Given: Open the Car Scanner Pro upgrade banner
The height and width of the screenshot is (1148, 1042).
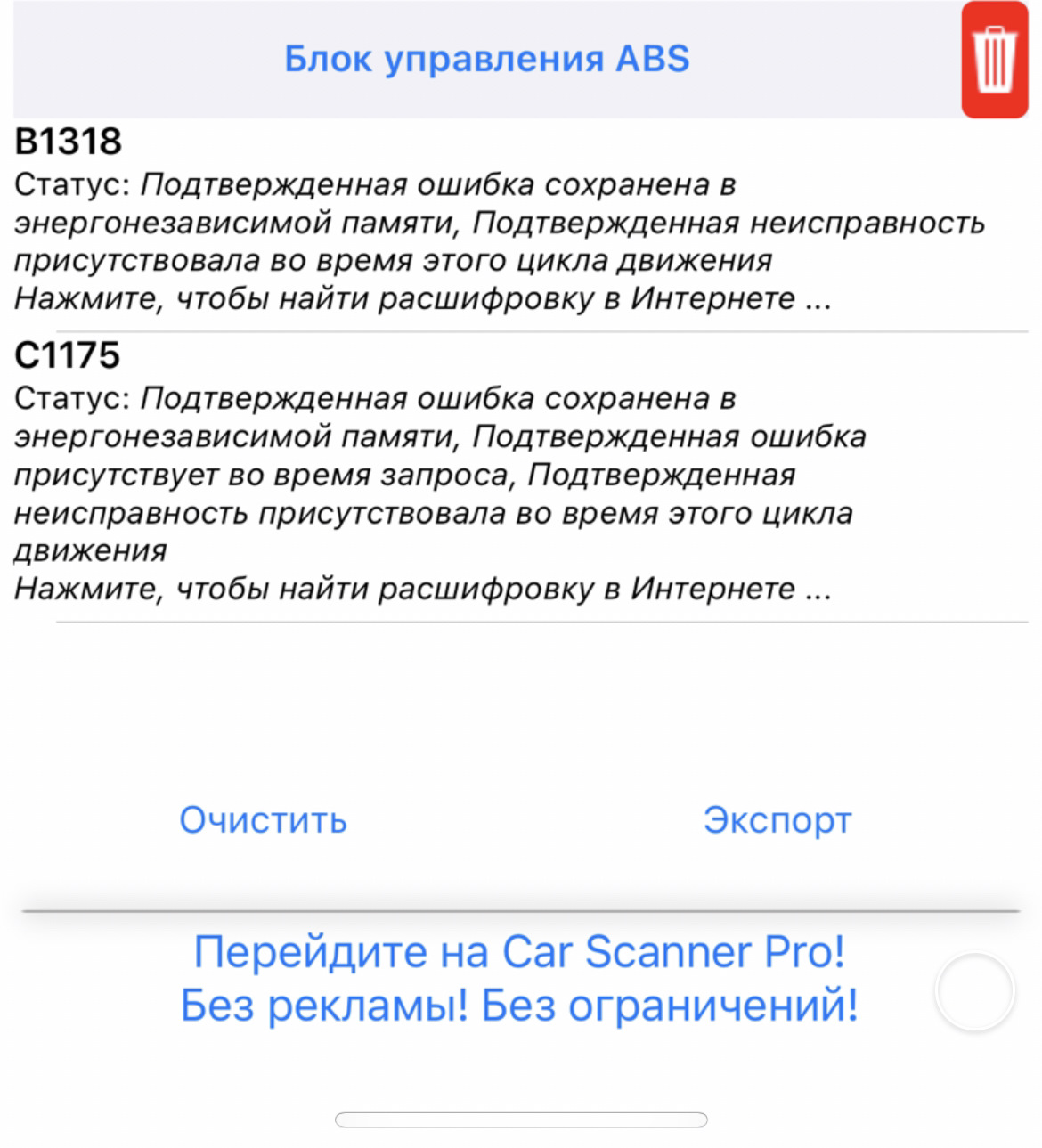Looking at the screenshot, I should click(518, 978).
